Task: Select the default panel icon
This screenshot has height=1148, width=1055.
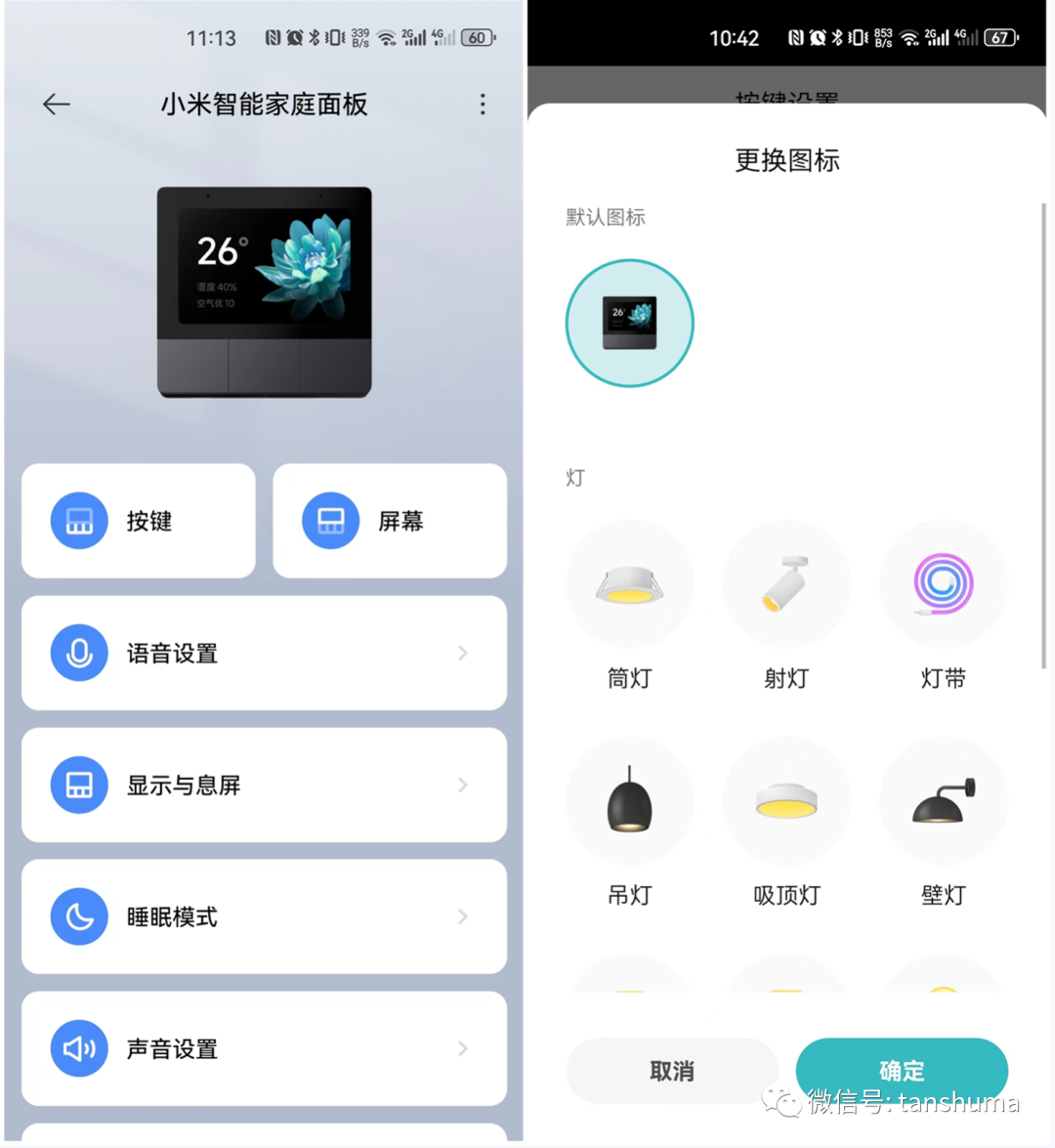Action: [x=630, y=323]
